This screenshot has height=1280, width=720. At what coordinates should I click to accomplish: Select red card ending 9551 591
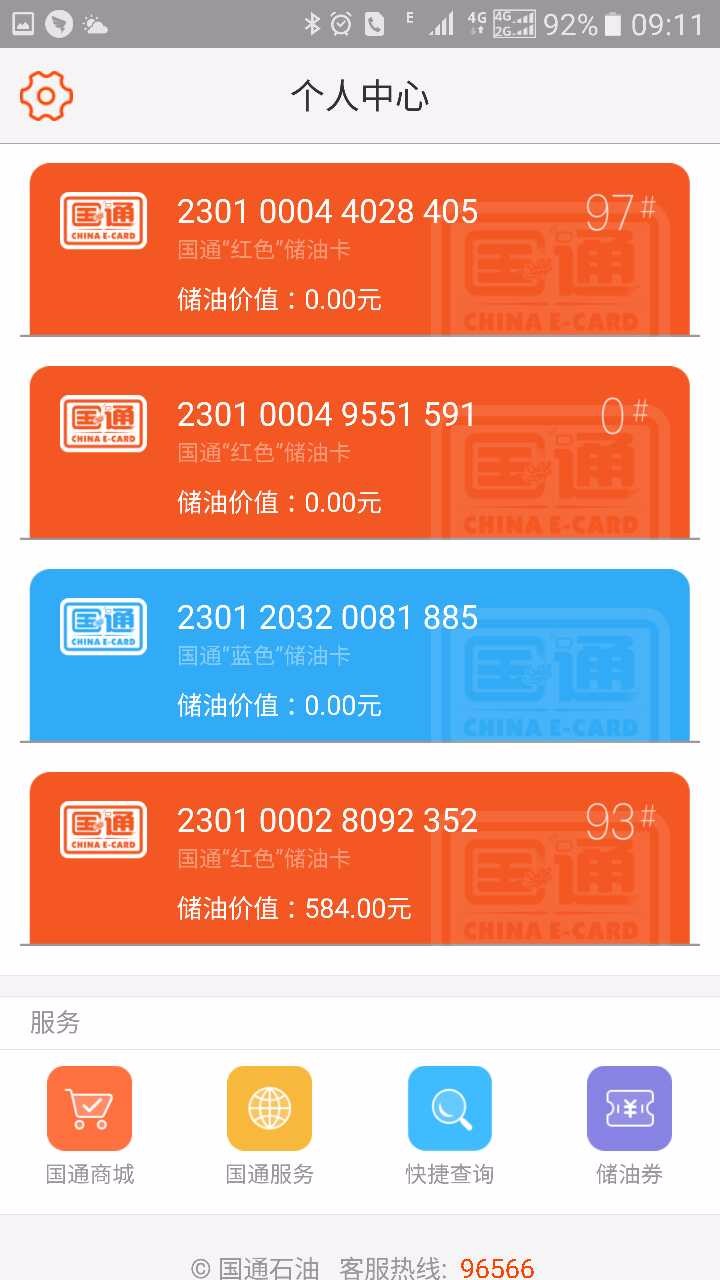click(x=360, y=452)
